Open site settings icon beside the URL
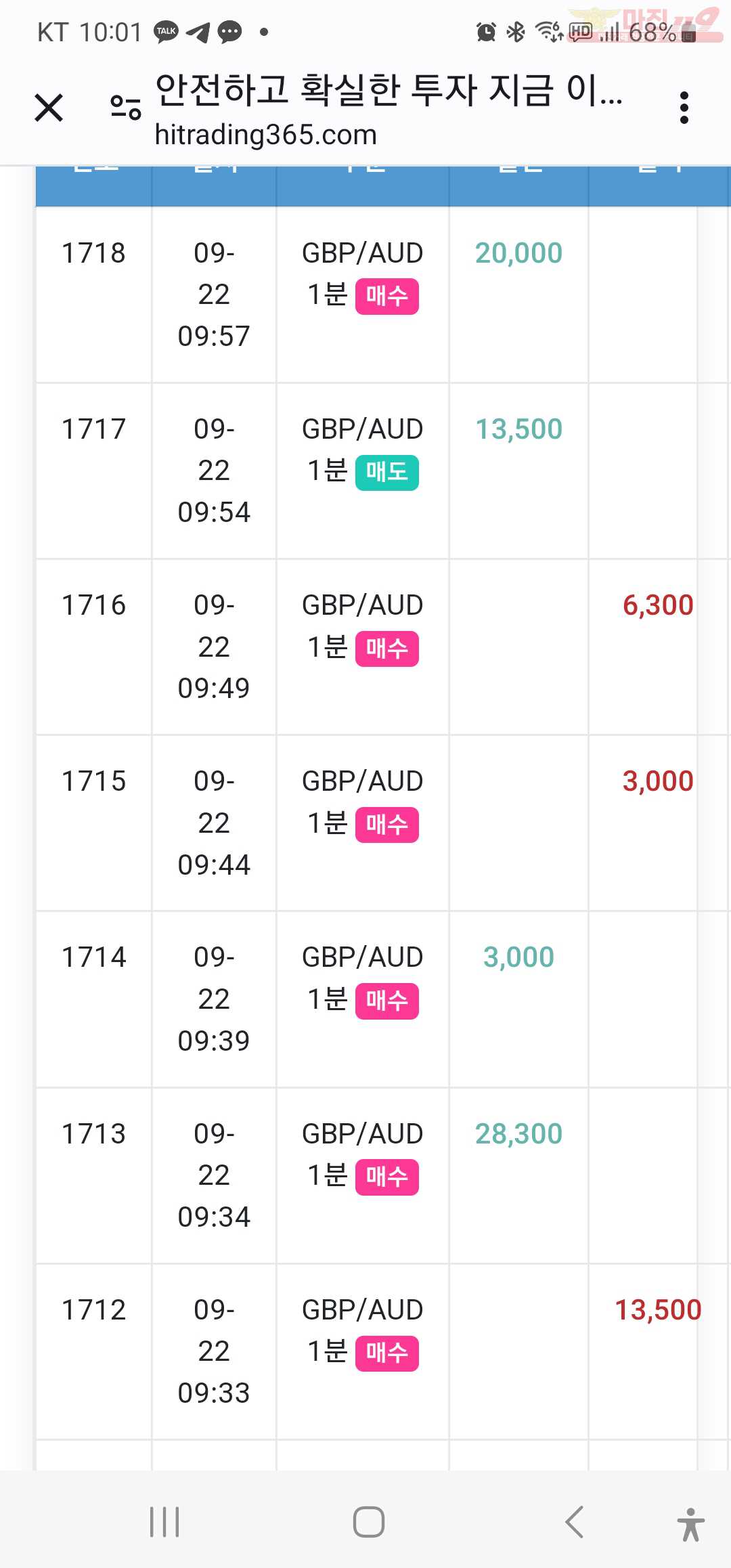The height and width of the screenshot is (1568, 731). [x=126, y=108]
